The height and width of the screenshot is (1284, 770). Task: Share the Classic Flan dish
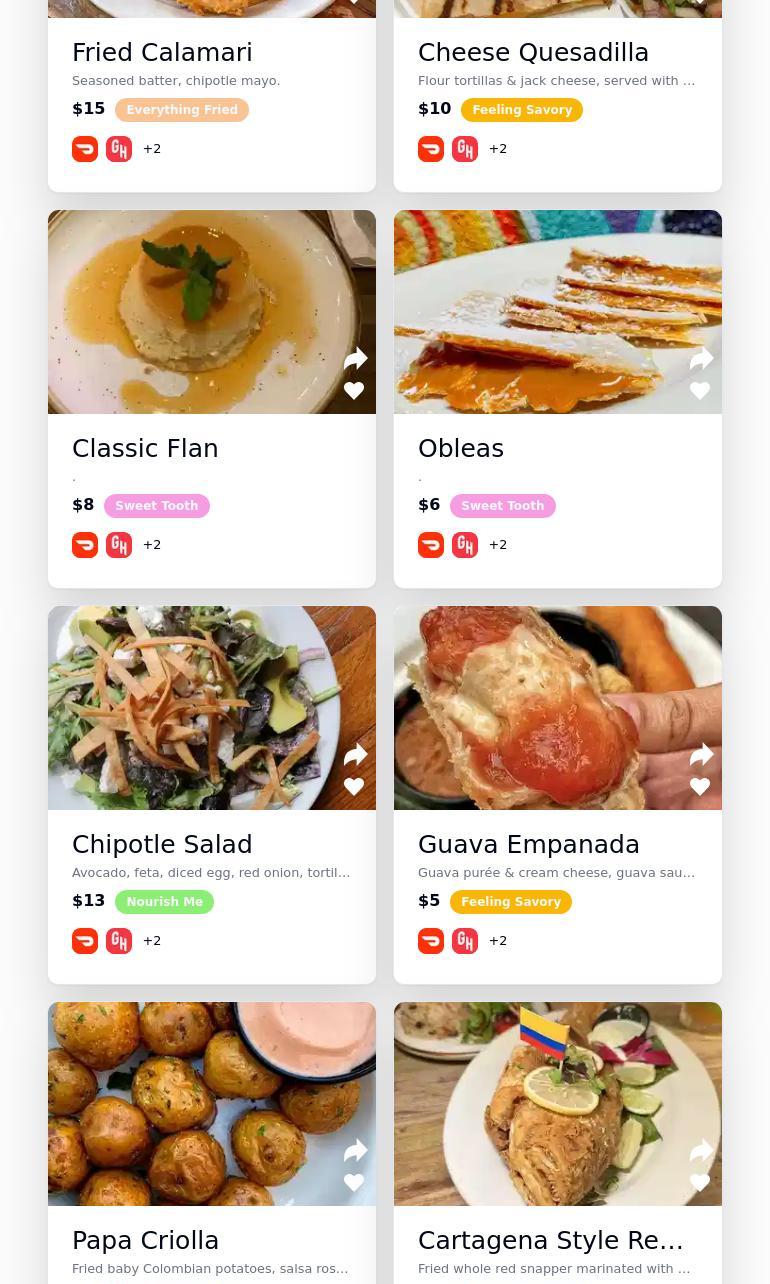tap(355, 359)
